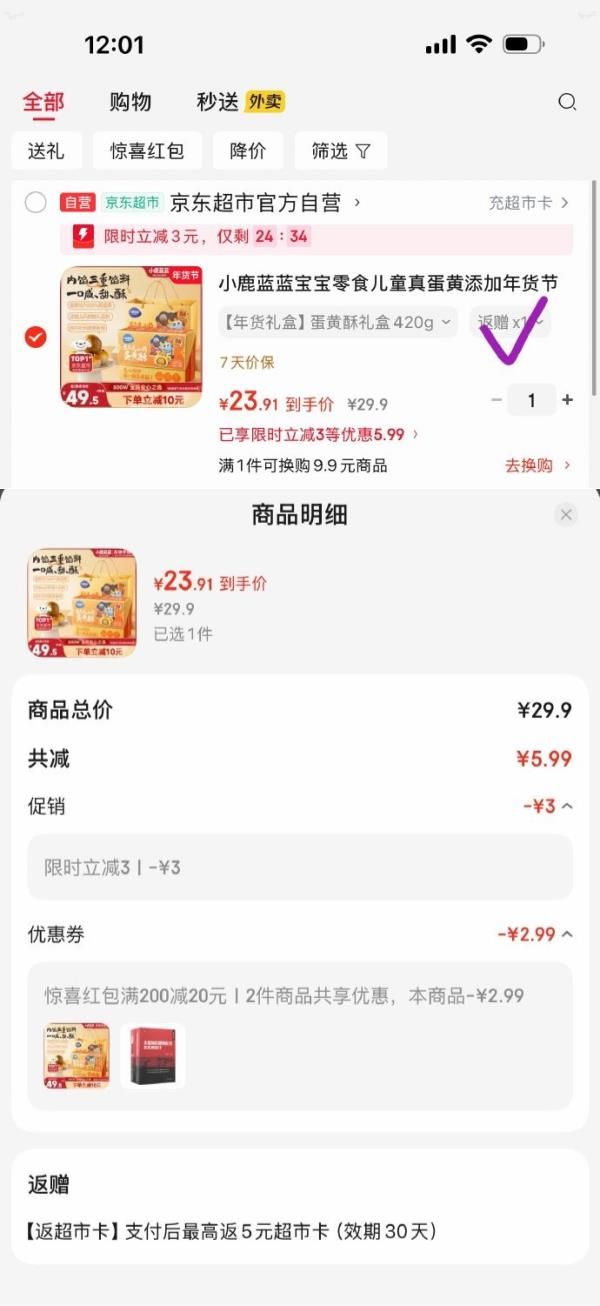Image resolution: width=600 pixels, height=1306 pixels.
Task: Filter cart by 送礼
Action: point(46,151)
